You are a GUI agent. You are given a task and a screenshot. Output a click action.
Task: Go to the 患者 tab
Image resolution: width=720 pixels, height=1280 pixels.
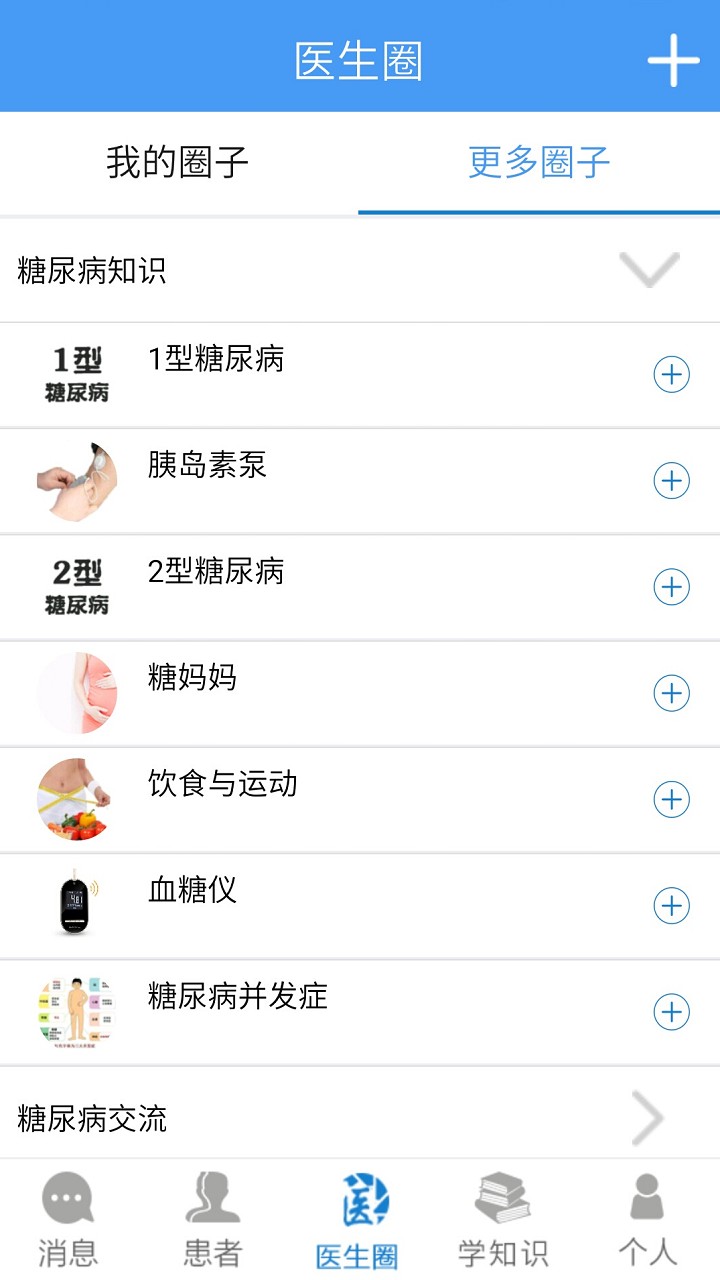pyautogui.click(x=213, y=1219)
